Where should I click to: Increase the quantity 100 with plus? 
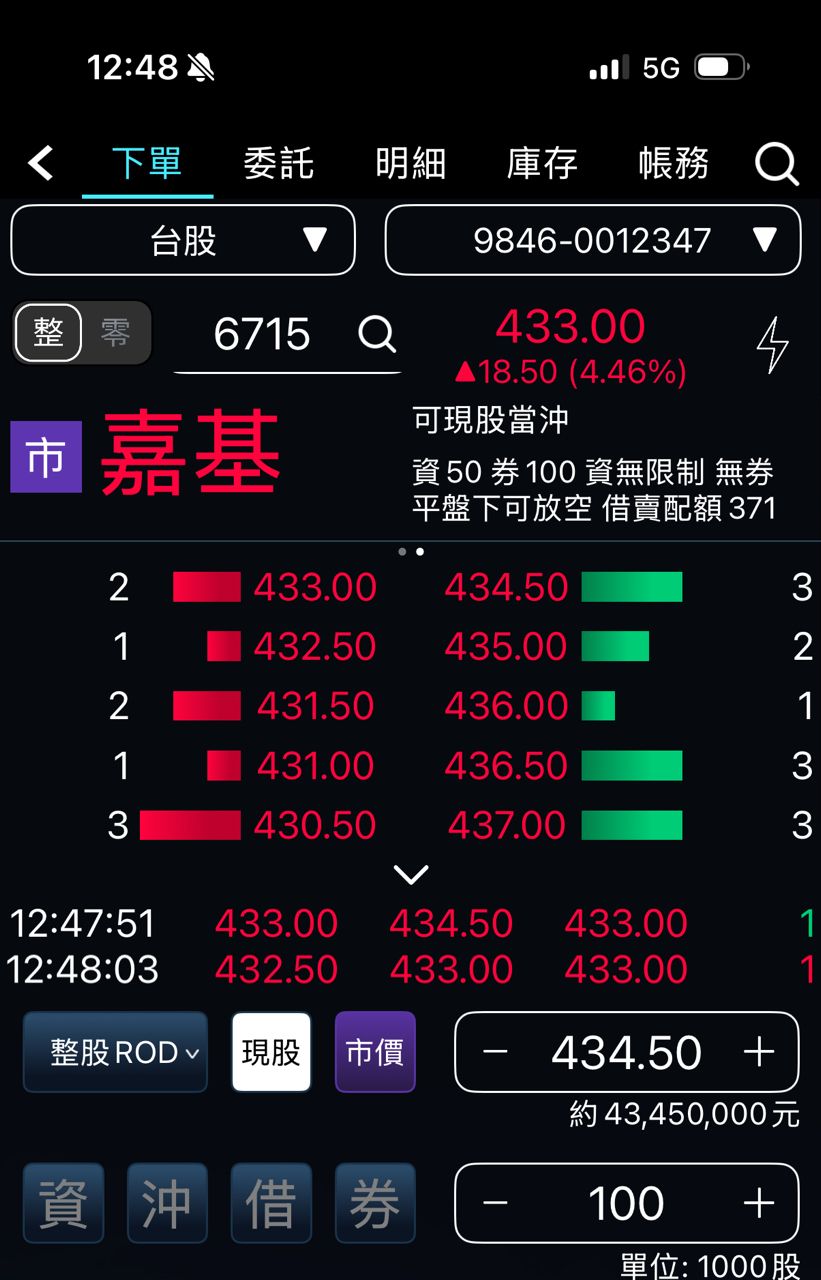click(x=759, y=1202)
